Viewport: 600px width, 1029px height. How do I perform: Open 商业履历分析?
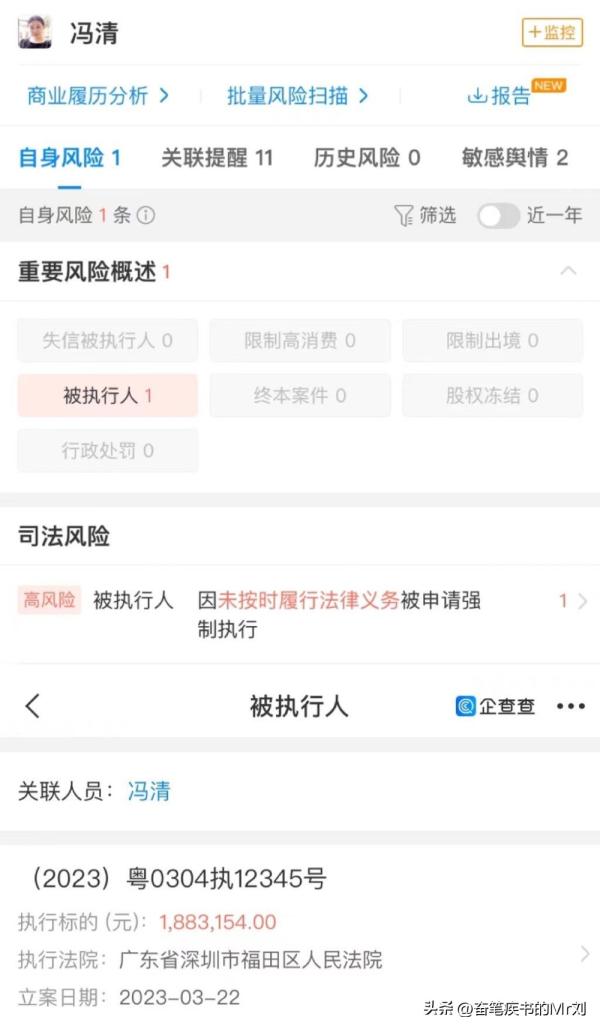click(x=98, y=96)
